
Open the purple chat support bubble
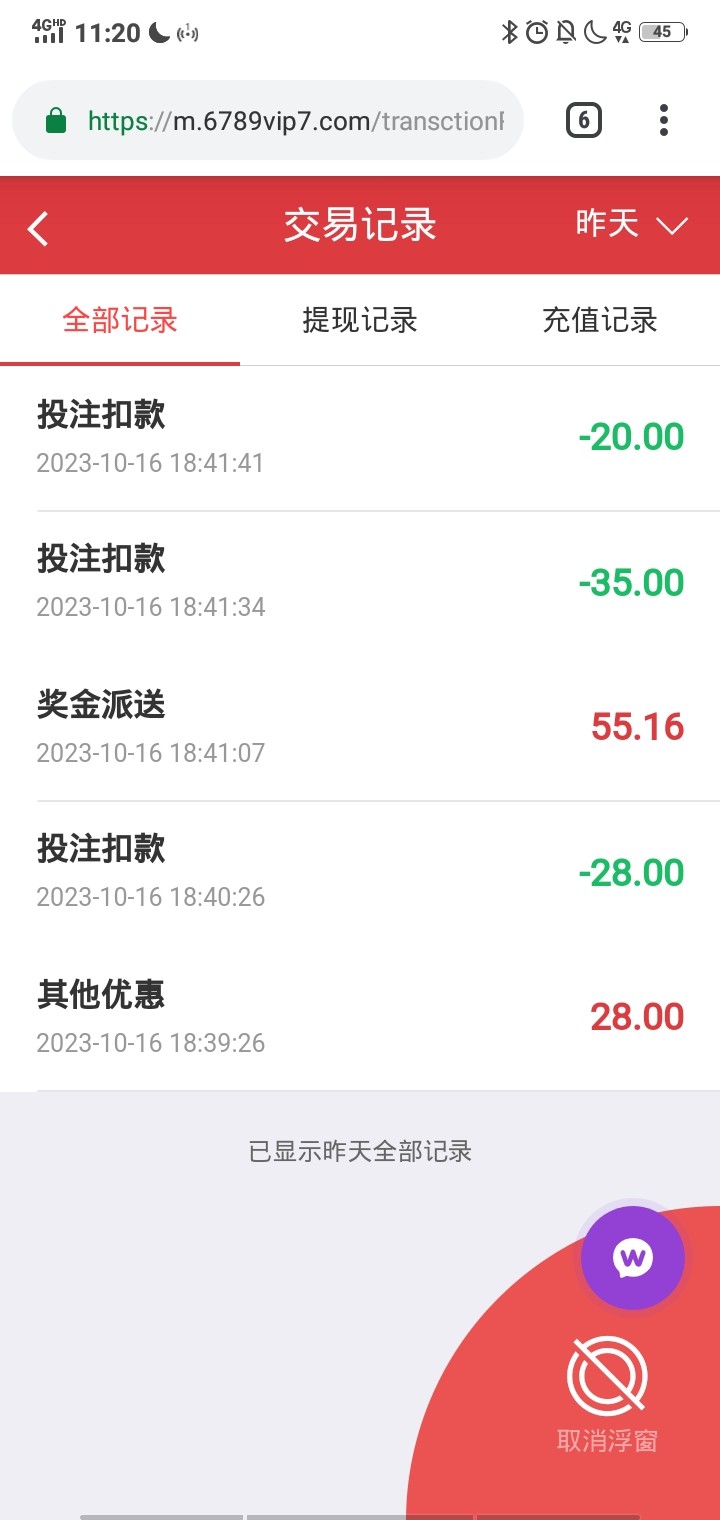(632, 1258)
